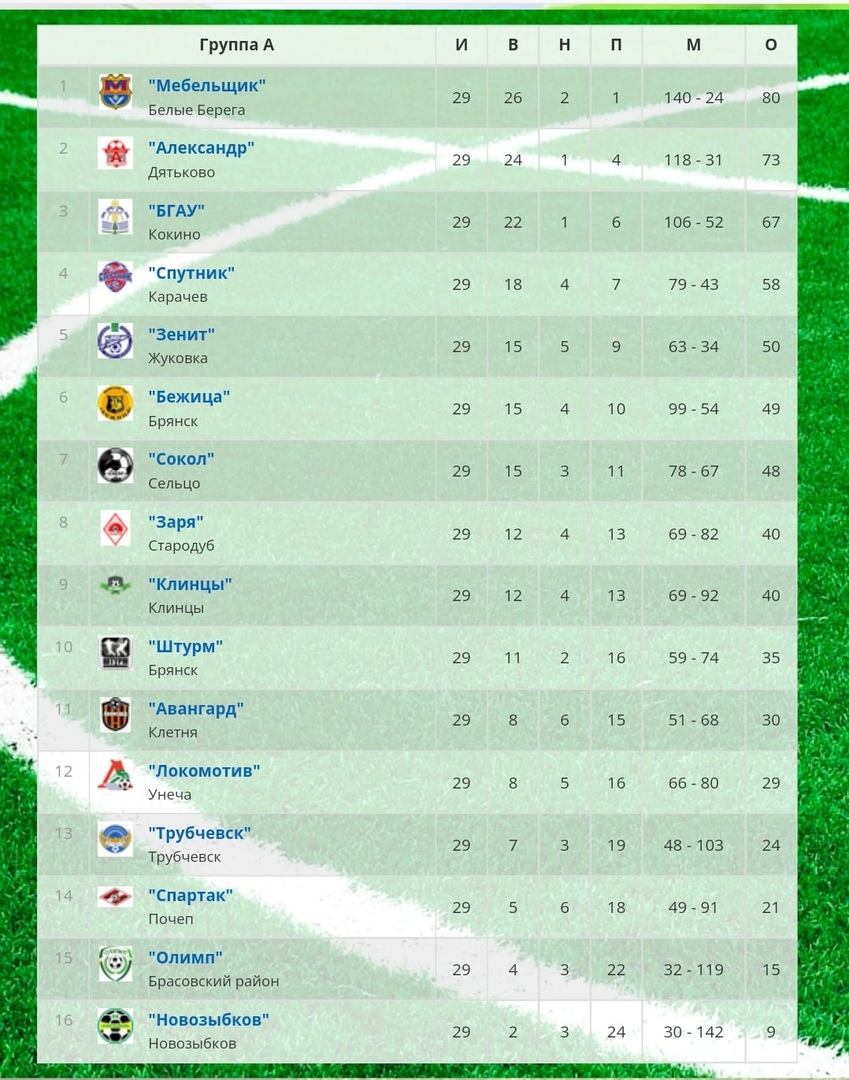Select the "Спутник" team link
This screenshot has width=849, height=1080.
[x=191, y=273]
